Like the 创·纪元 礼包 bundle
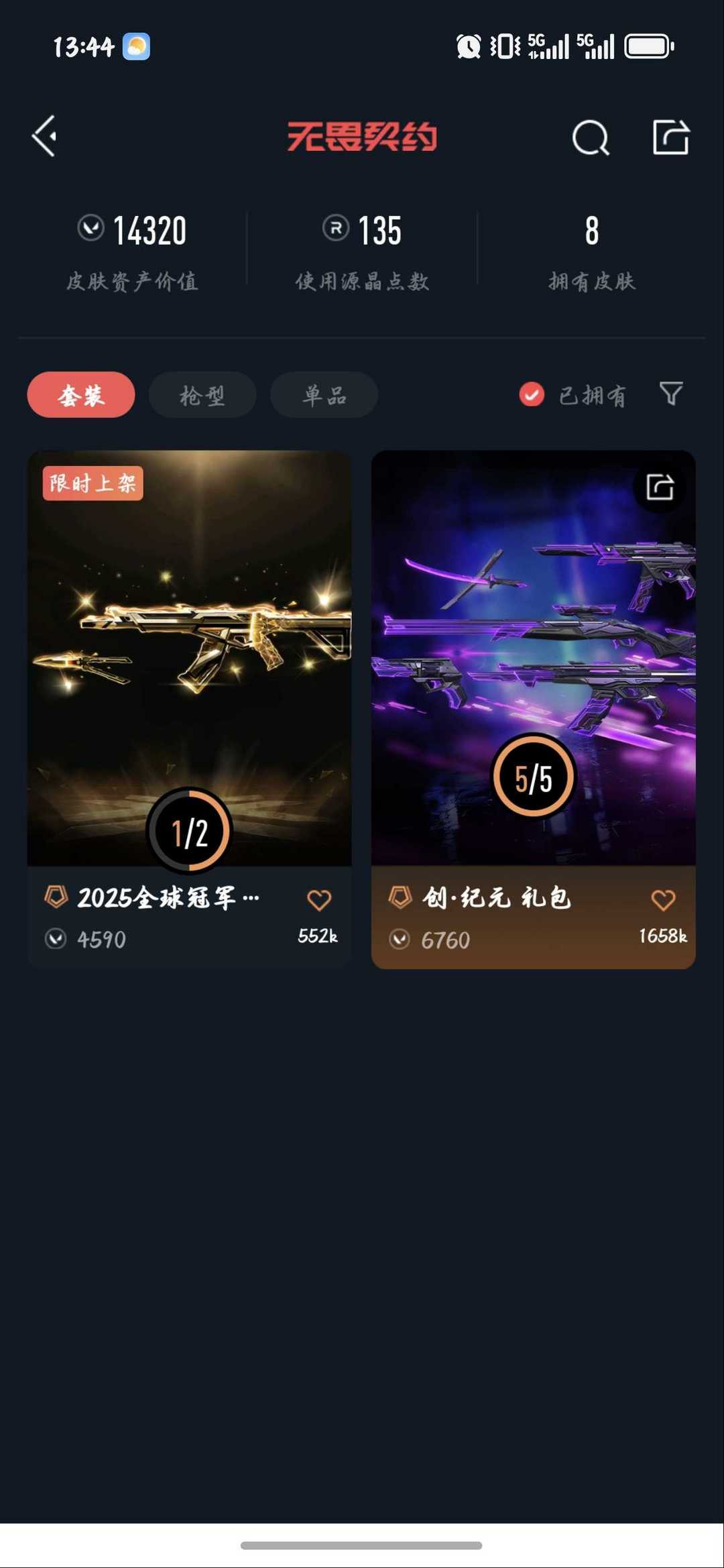 663,900
